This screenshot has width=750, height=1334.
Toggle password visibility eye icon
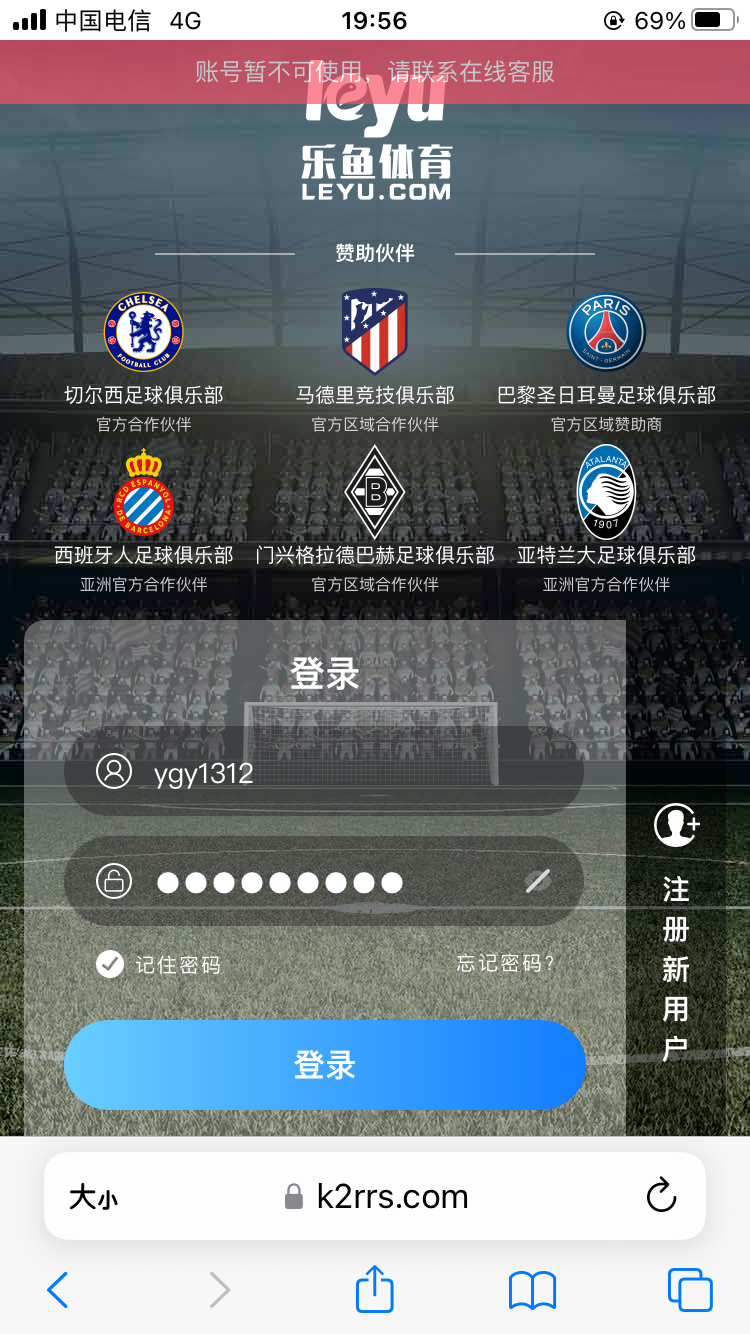(x=538, y=881)
